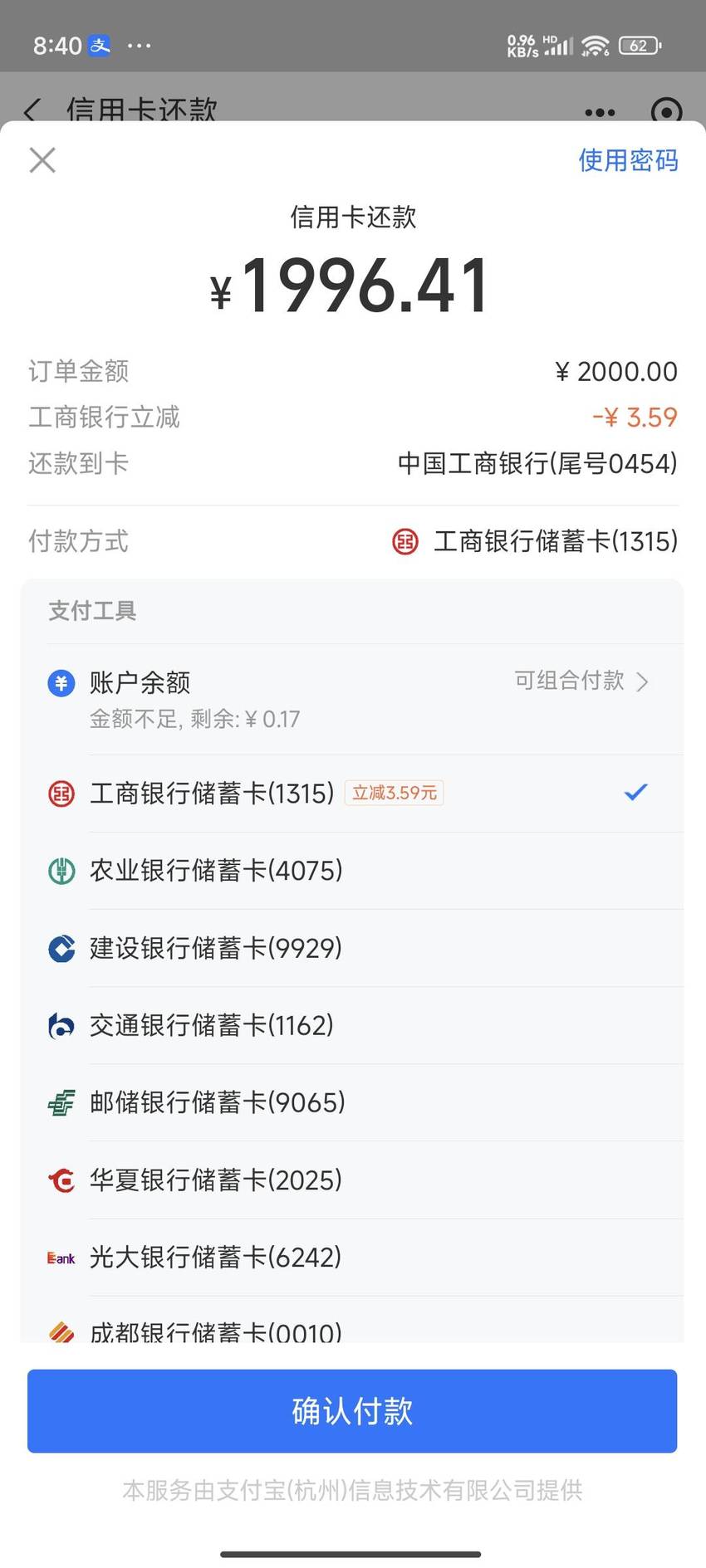The width and height of the screenshot is (706, 1568).
Task: Tap 使用密码 to pay with password
Action: tap(628, 160)
